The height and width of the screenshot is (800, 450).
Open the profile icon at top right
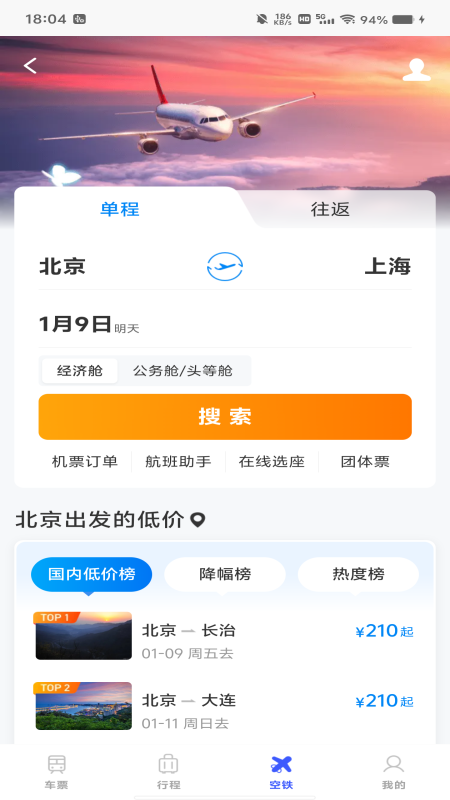click(x=416, y=69)
